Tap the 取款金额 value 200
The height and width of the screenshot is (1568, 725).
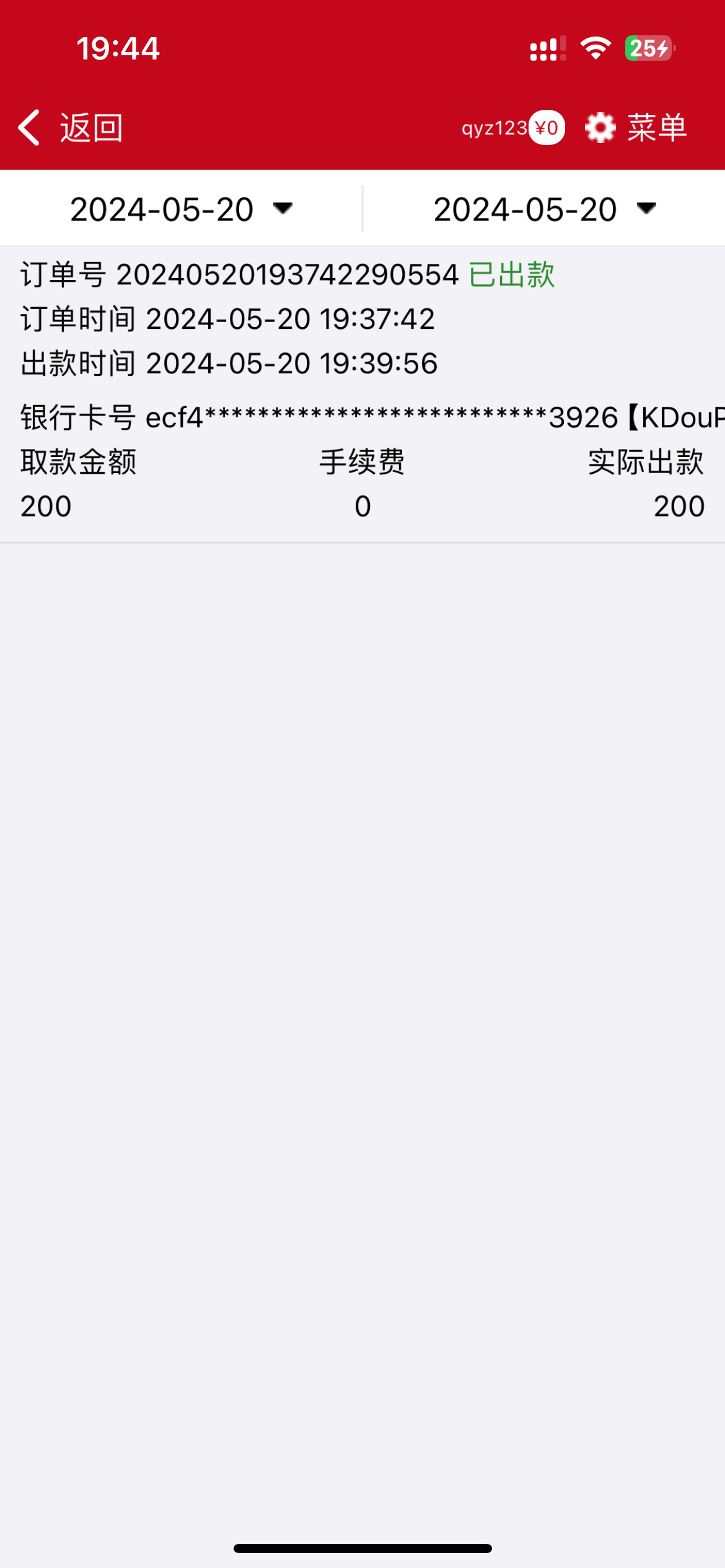click(45, 506)
